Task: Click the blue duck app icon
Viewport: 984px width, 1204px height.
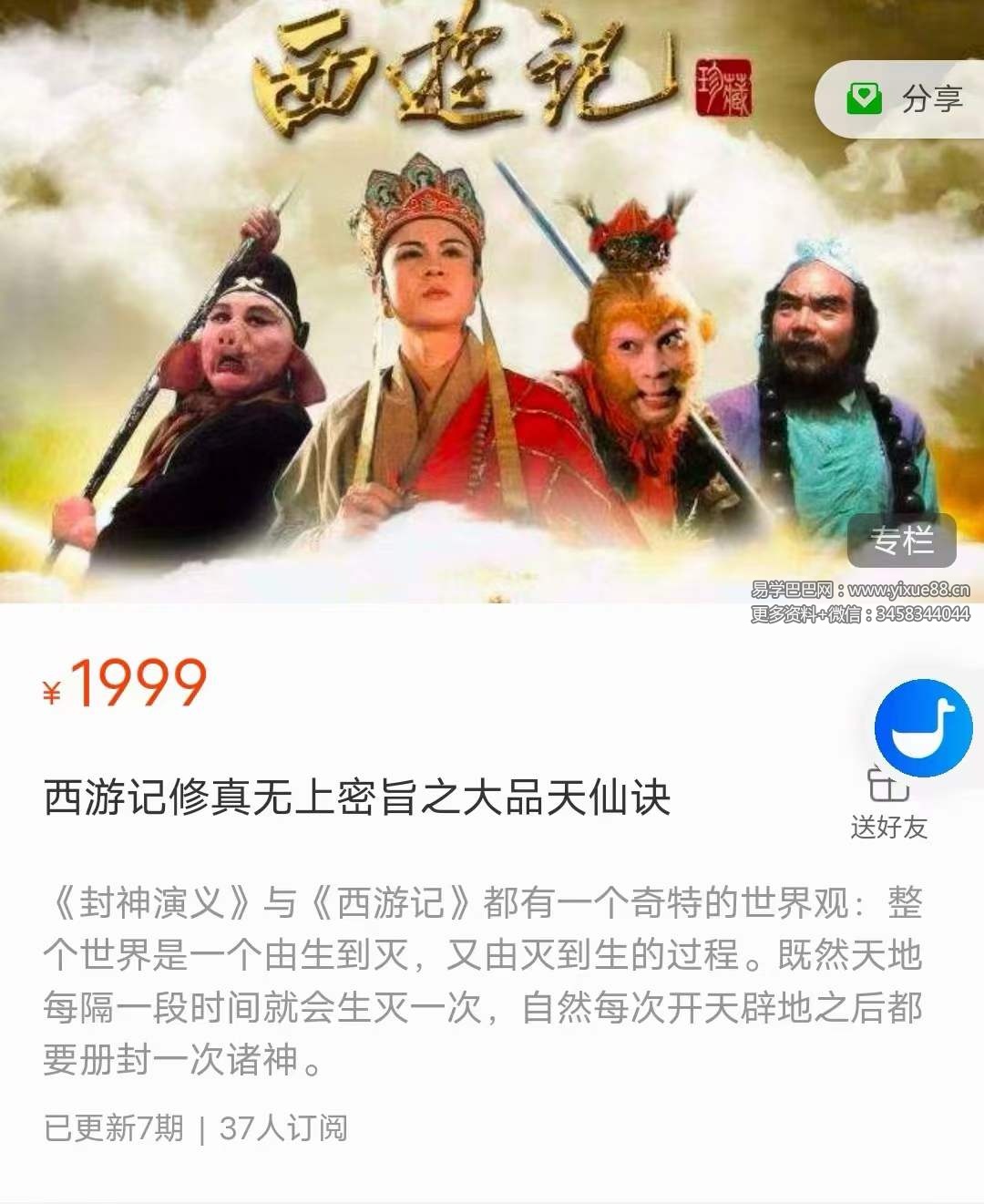Action: click(x=923, y=728)
